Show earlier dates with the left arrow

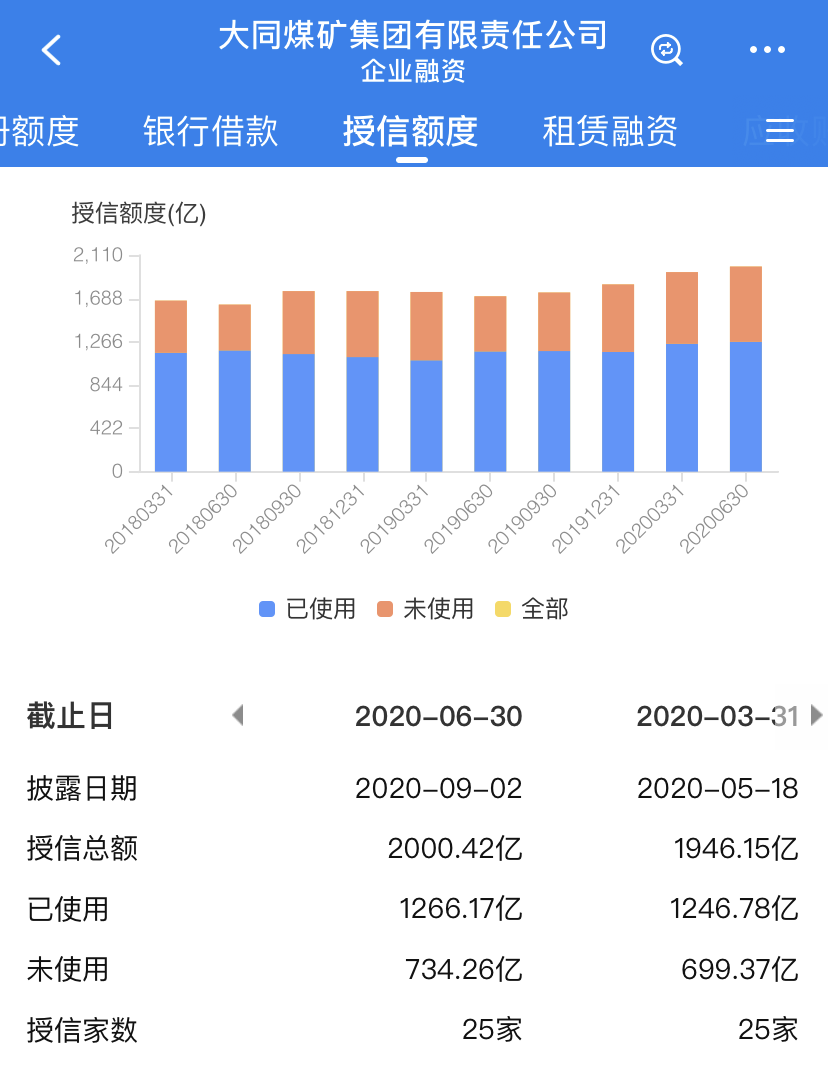tap(237, 715)
